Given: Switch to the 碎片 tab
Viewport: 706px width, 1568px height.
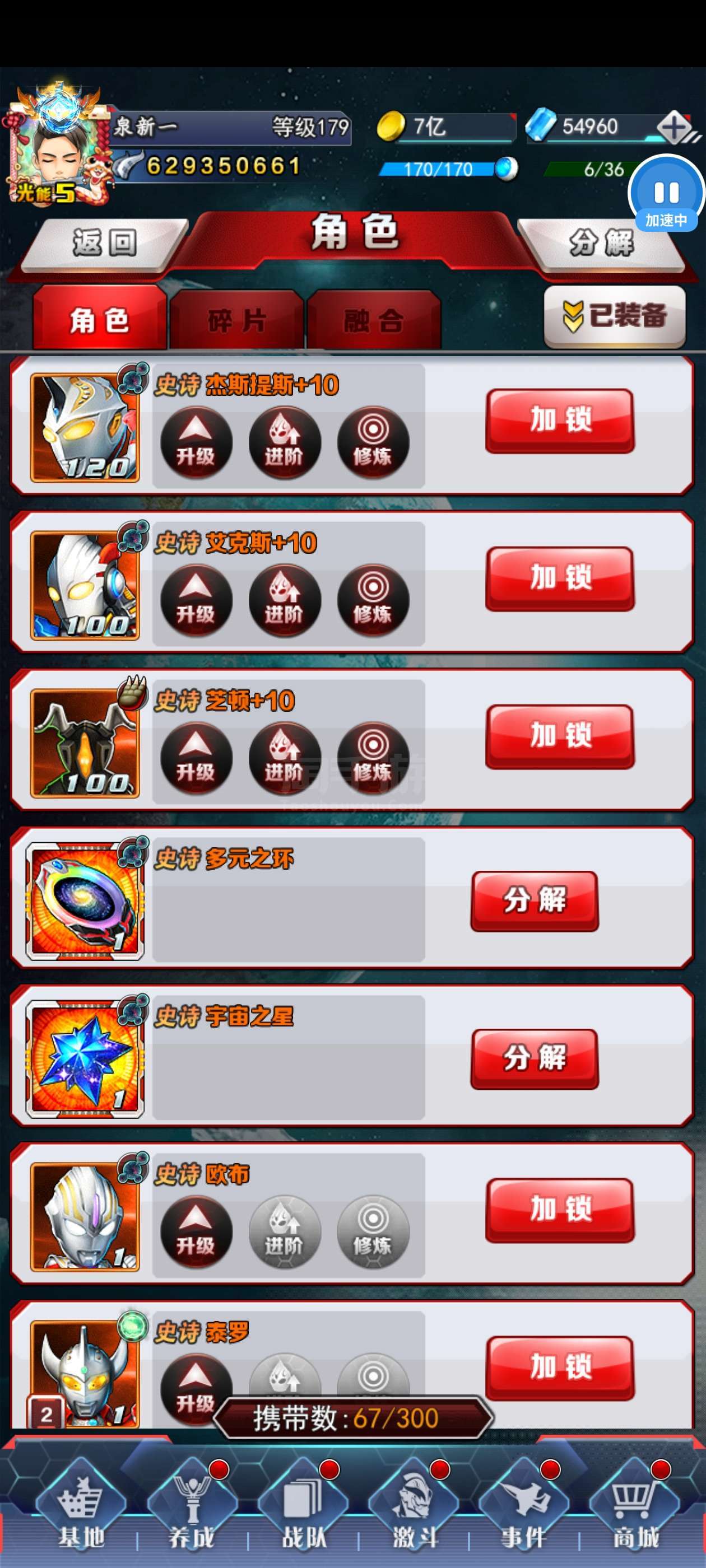Looking at the screenshot, I should click(237, 320).
